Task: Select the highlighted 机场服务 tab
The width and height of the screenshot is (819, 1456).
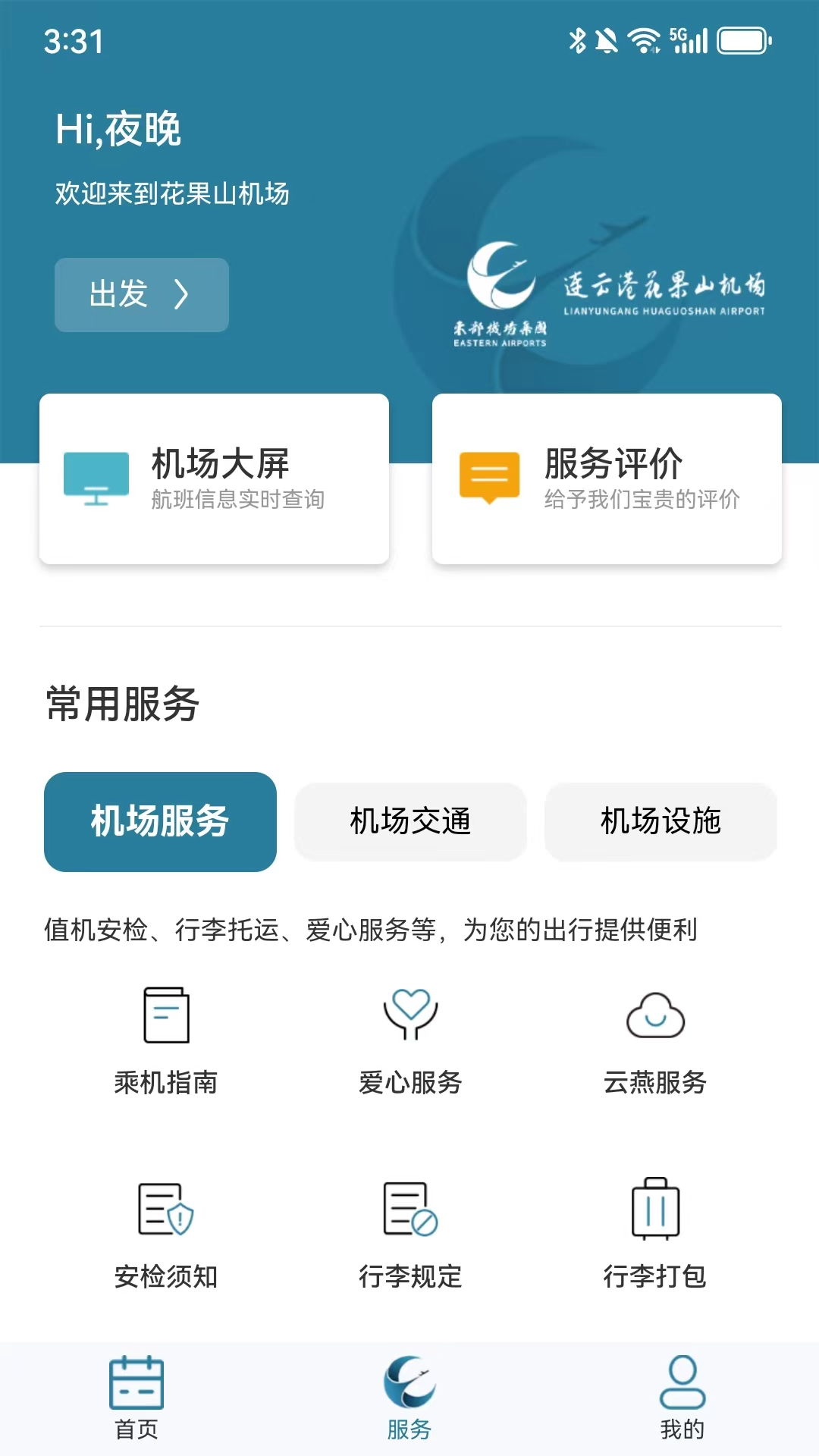Action: click(x=160, y=821)
